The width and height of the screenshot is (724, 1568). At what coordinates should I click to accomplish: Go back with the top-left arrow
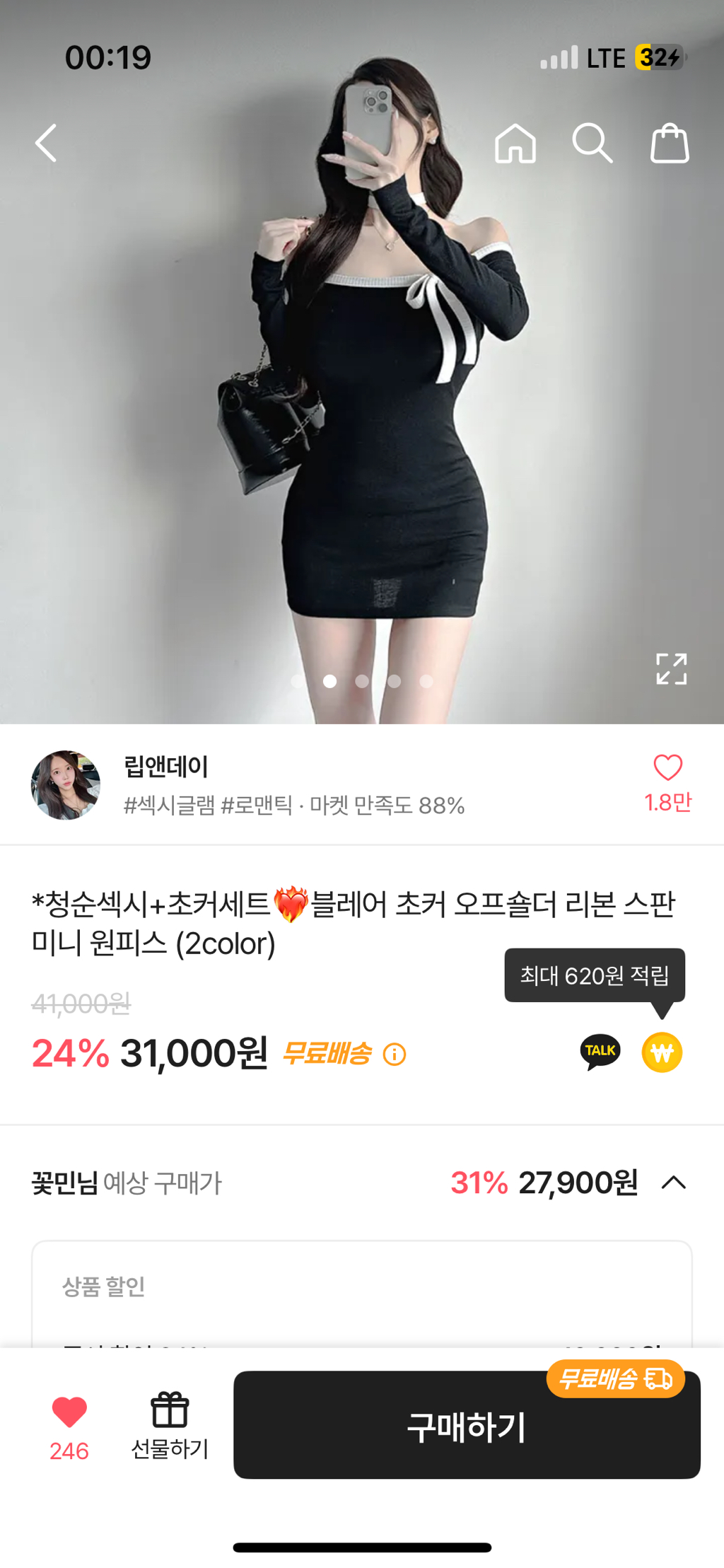[x=47, y=144]
